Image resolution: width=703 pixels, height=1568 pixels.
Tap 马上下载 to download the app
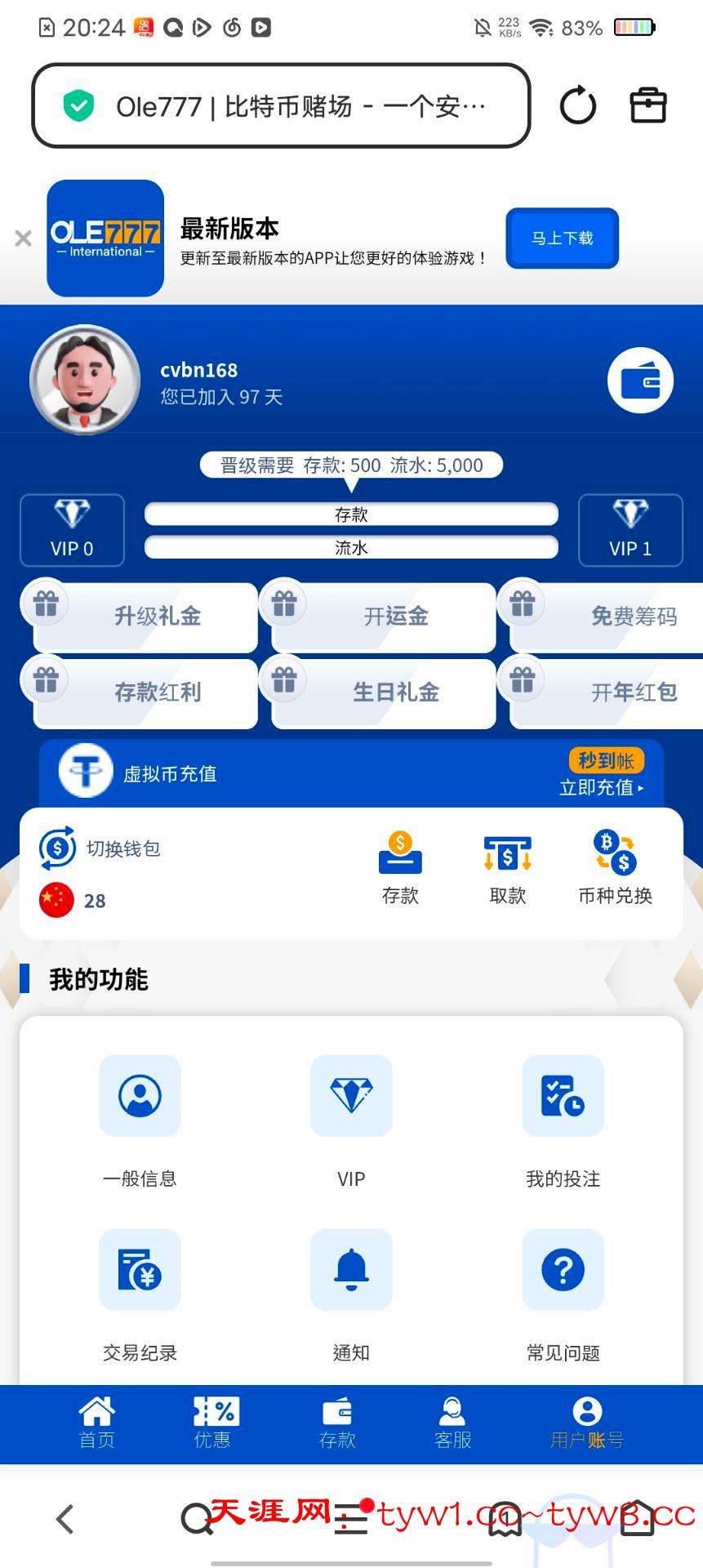point(562,238)
